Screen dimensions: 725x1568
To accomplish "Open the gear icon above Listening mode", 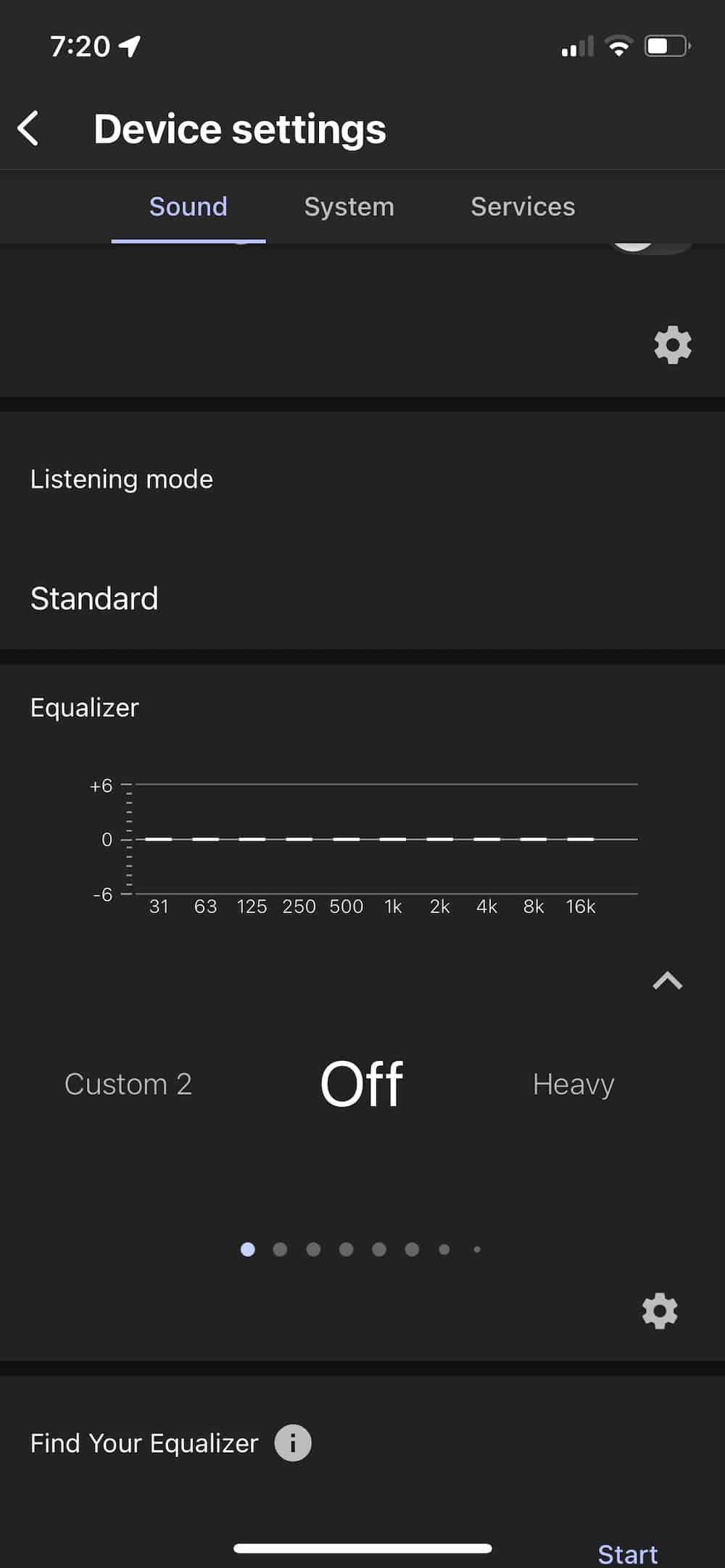I will (x=673, y=345).
